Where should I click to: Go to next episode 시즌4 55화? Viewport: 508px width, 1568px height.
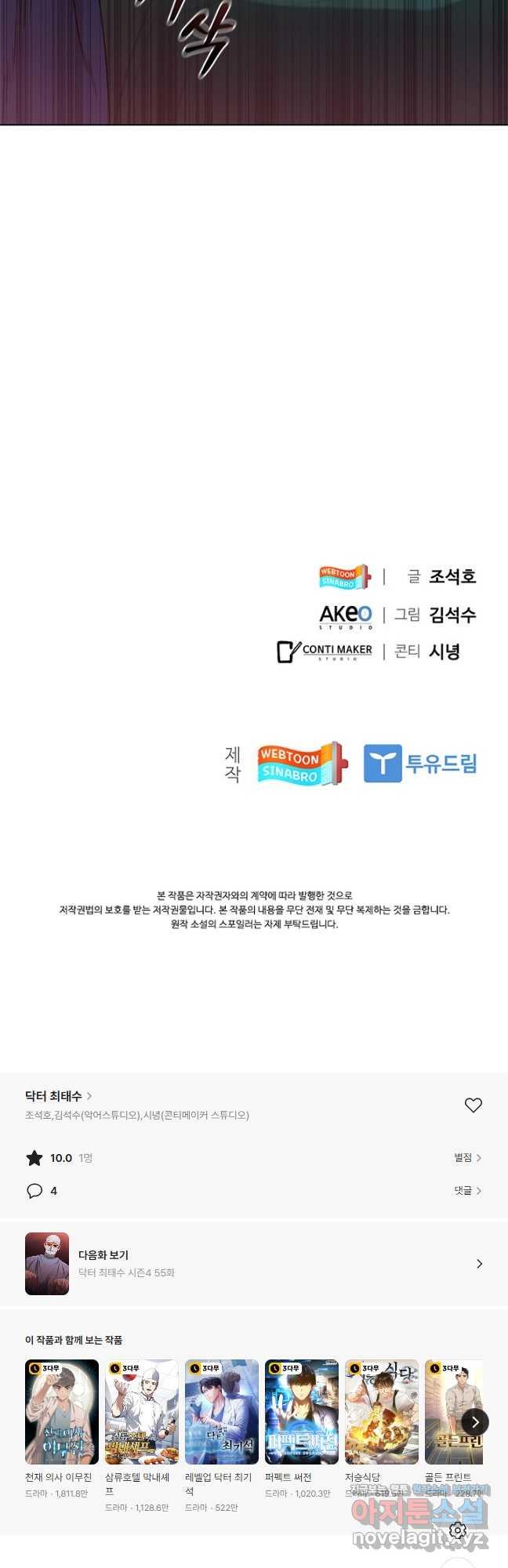(x=254, y=1264)
